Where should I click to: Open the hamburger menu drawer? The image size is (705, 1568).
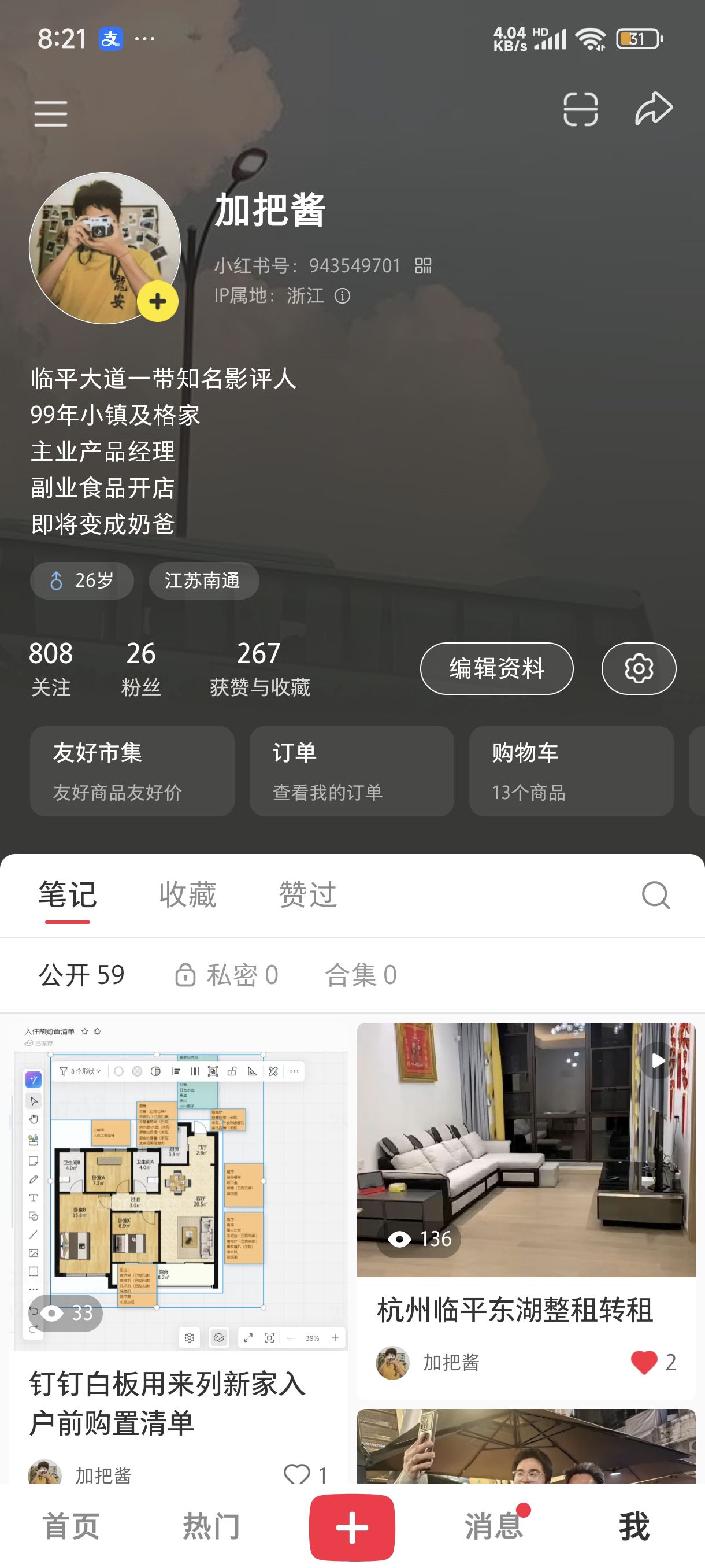[x=50, y=114]
